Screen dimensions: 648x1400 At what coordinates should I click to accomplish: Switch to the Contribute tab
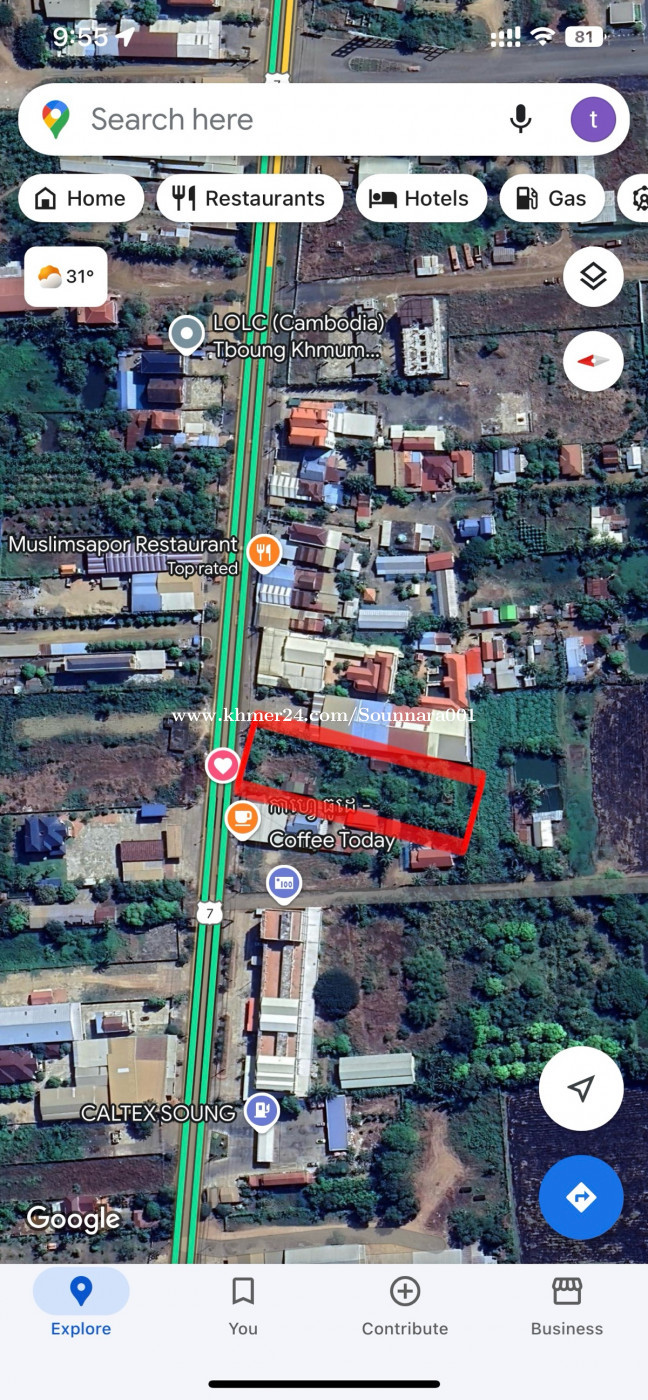click(x=405, y=1307)
